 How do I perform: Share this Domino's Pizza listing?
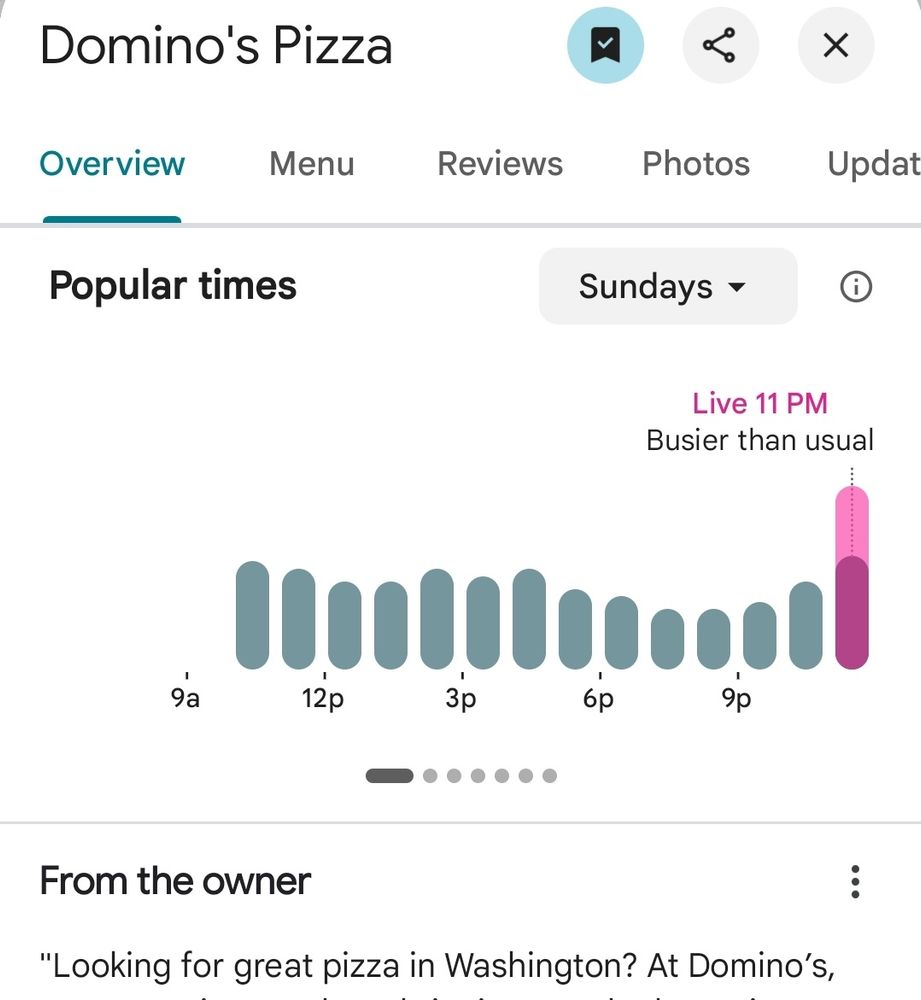[720, 45]
